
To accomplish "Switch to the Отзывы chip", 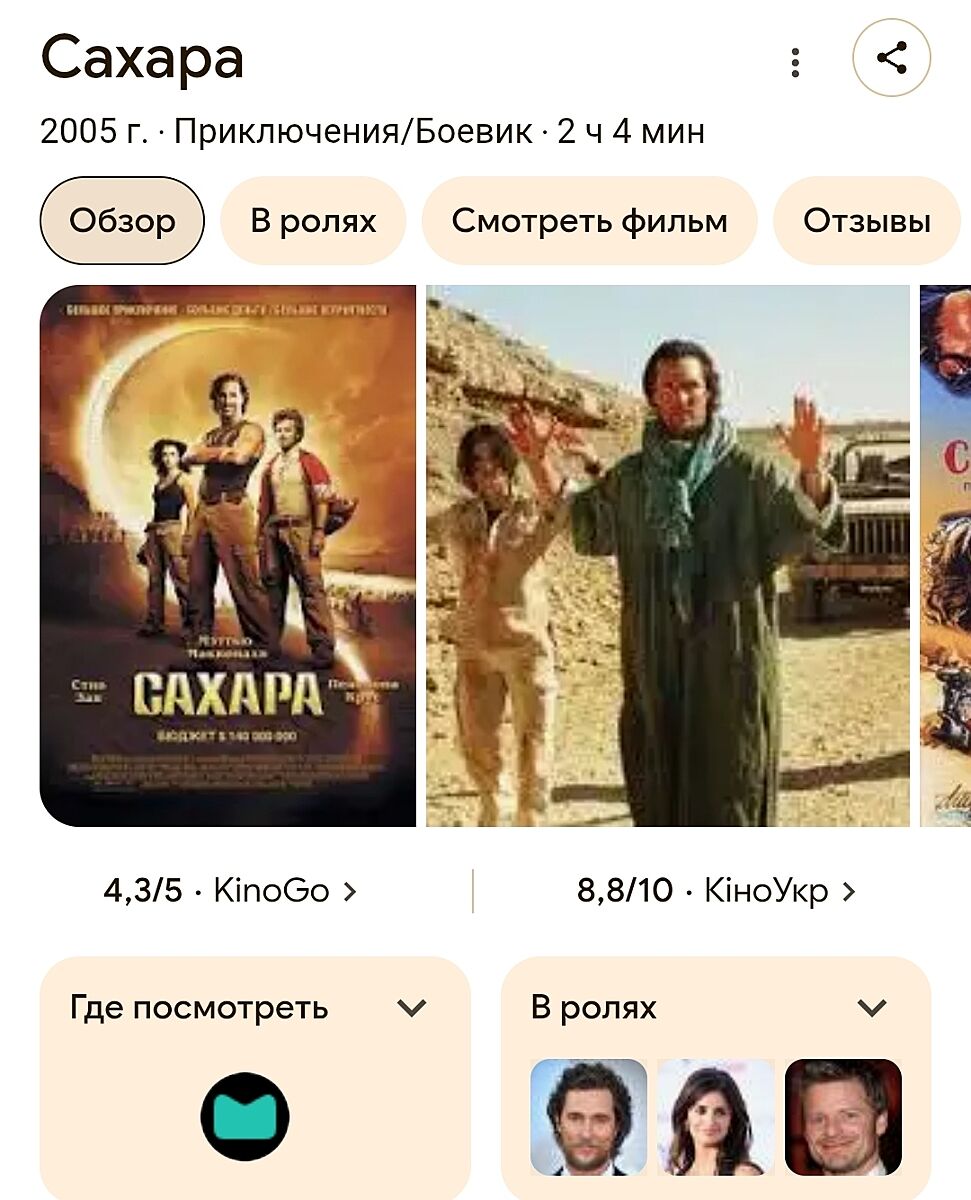I will (866, 221).
